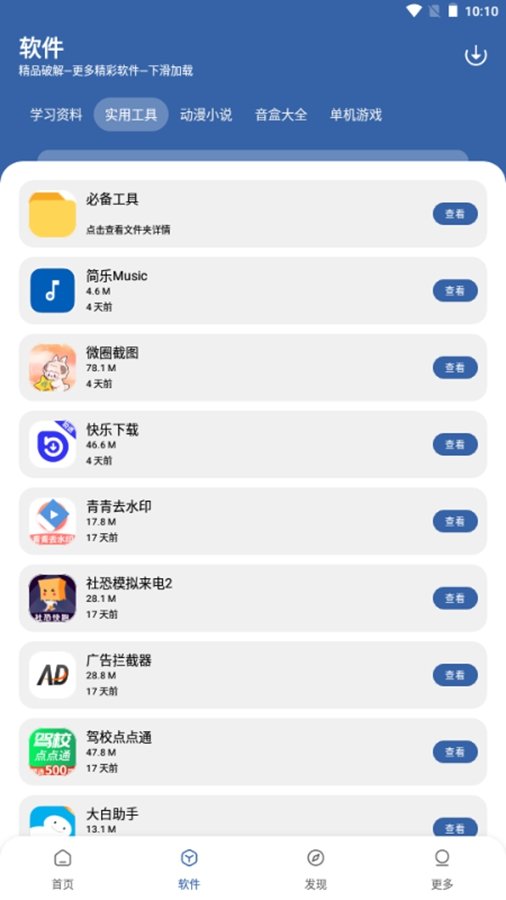Select the 实用工具 category tab

pos(131,115)
